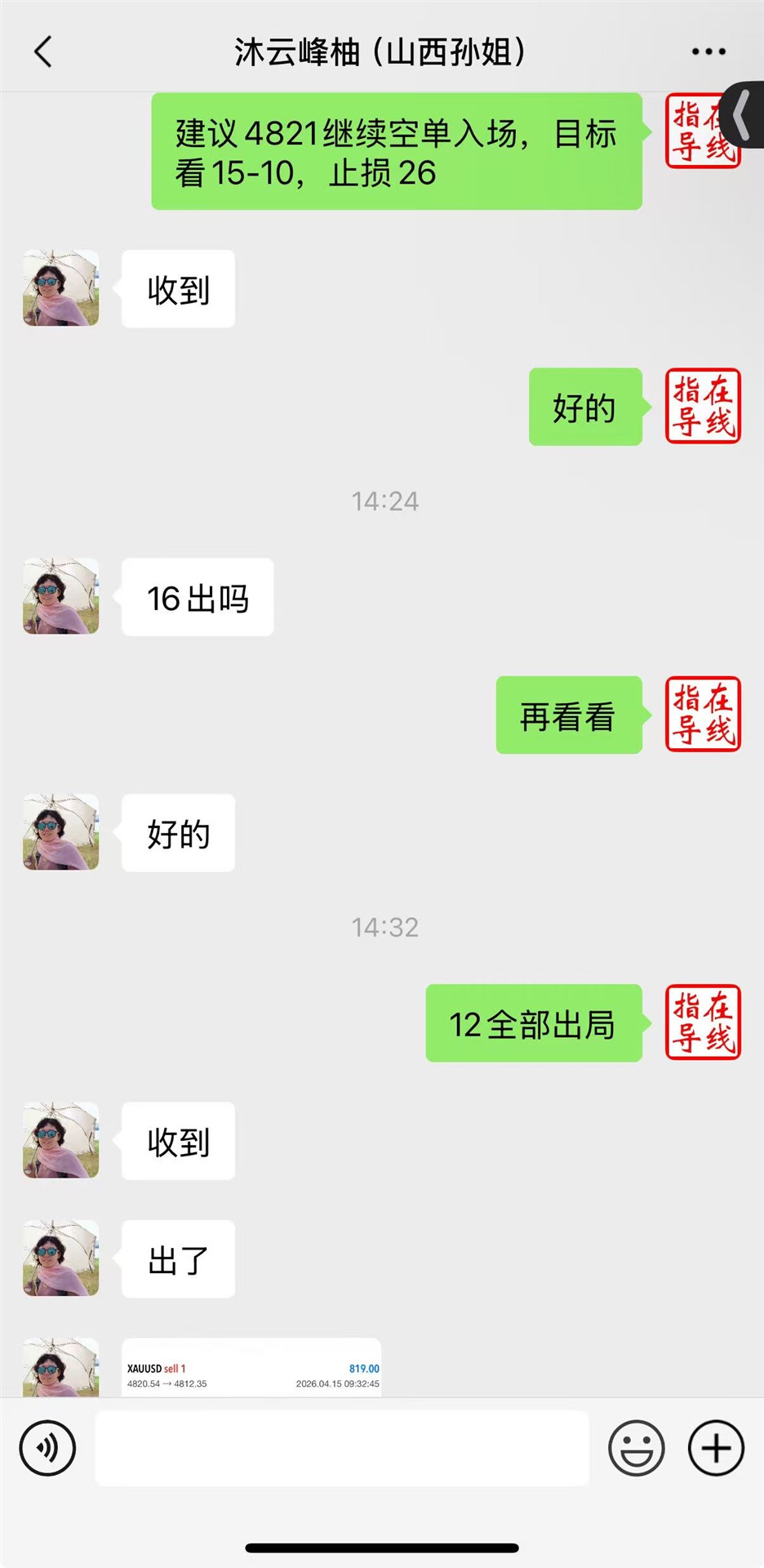
Task: Select the 建议4821继续空单入场 green message
Action: [395, 152]
